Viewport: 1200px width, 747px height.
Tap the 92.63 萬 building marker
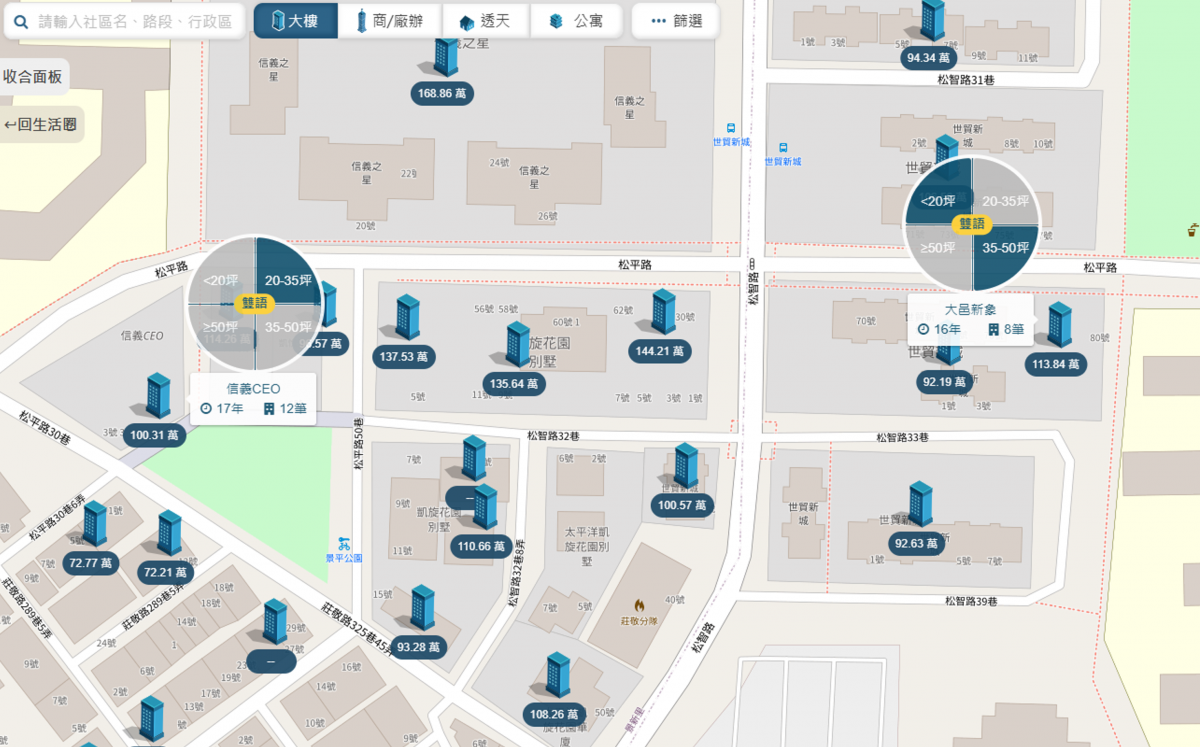(917, 544)
